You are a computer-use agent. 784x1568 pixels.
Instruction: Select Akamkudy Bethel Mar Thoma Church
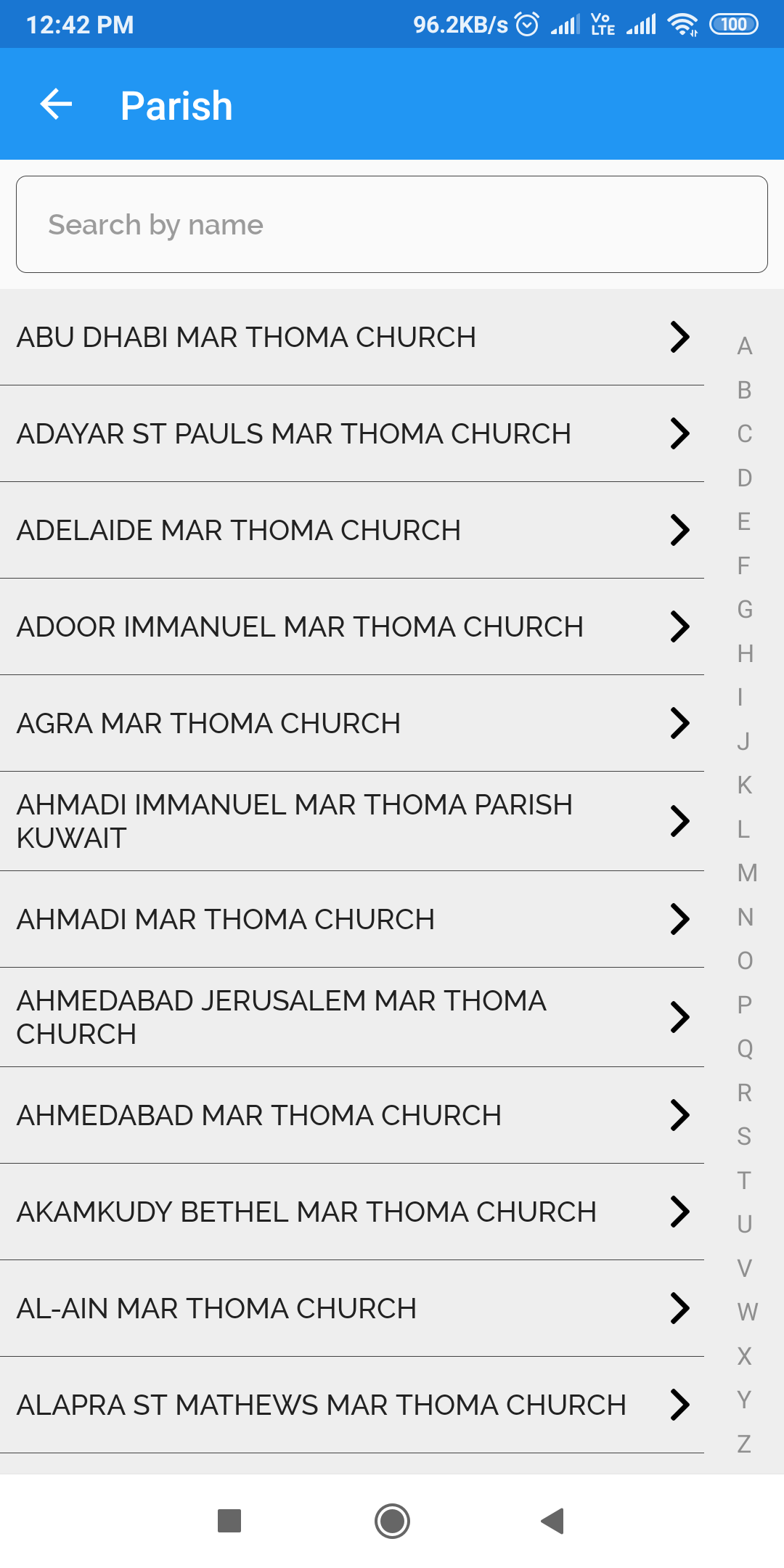(352, 1212)
